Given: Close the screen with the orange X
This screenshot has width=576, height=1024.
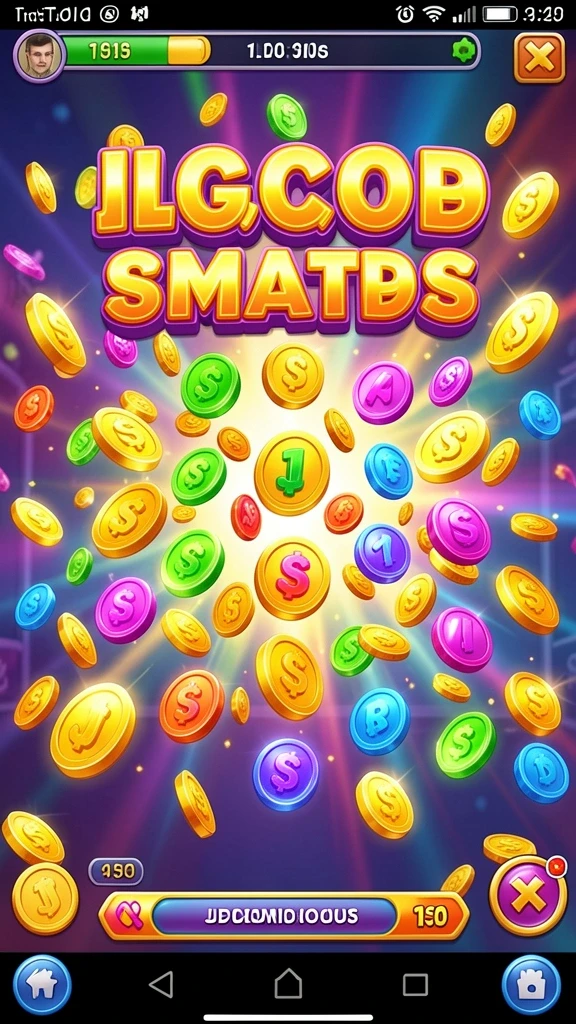Looking at the screenshot, I should click(x=539, y=58).
